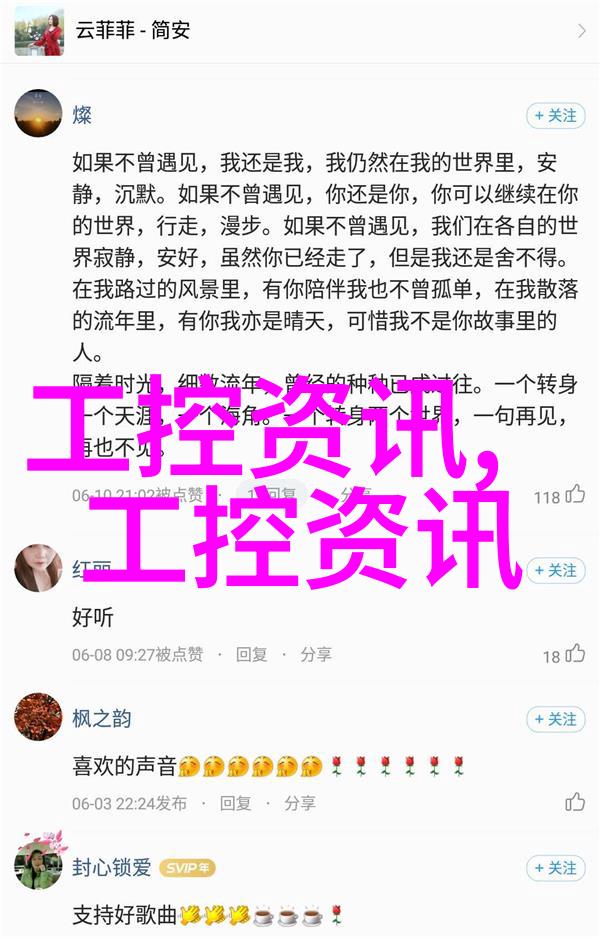This screenshot has height=938, width=600.
Task: Like 枫之韵's comment
Action: tap(575, 802)
